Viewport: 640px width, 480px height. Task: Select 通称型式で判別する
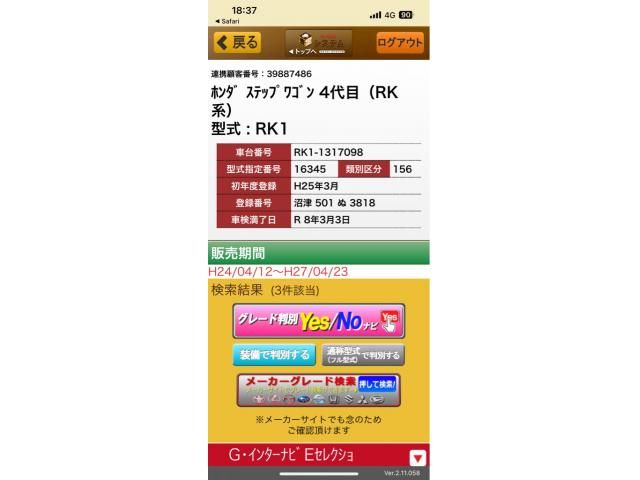pyautogui.click(x=363, y=355)
